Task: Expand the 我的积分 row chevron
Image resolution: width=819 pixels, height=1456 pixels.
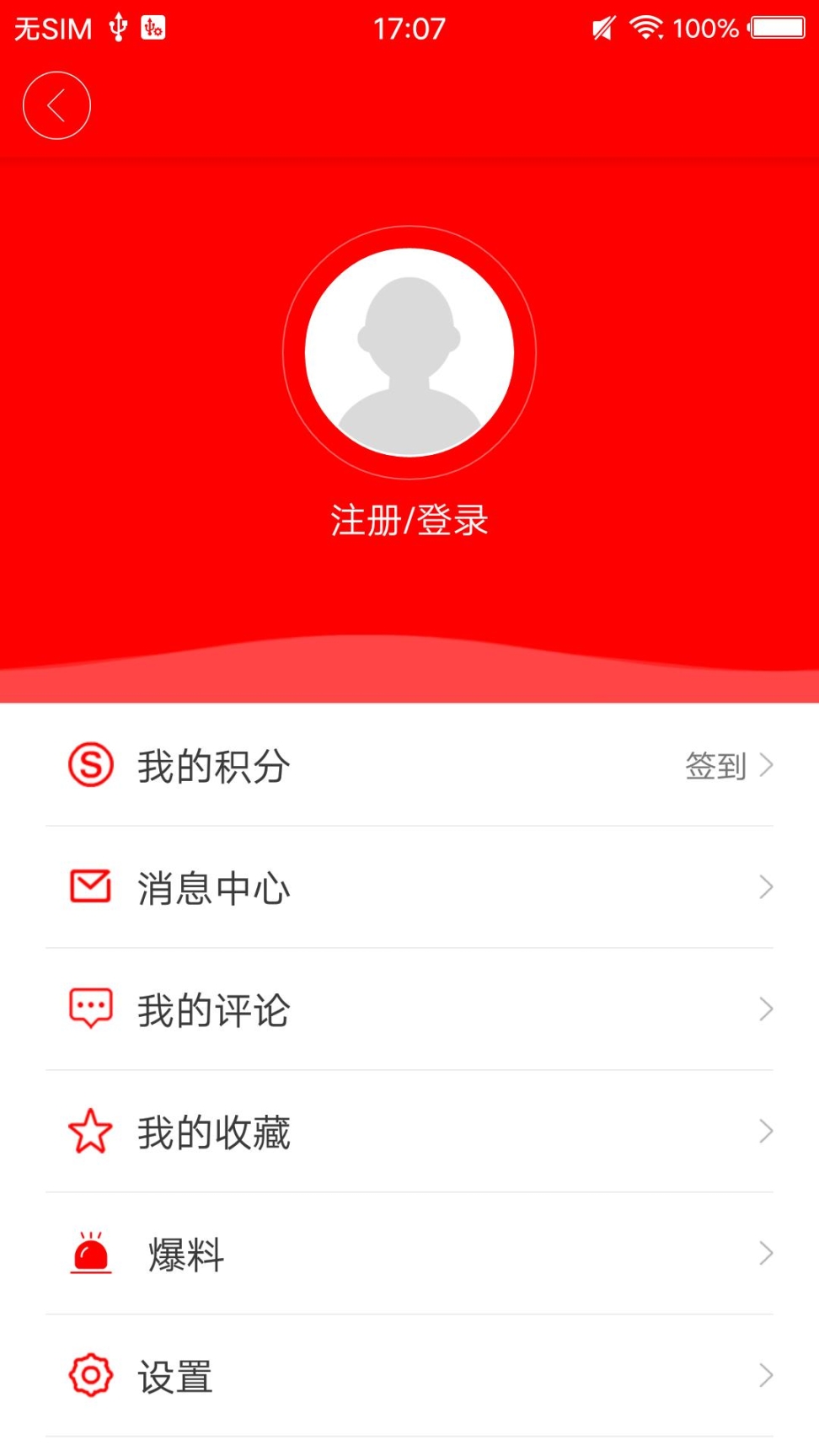Action: pos(765,765)
